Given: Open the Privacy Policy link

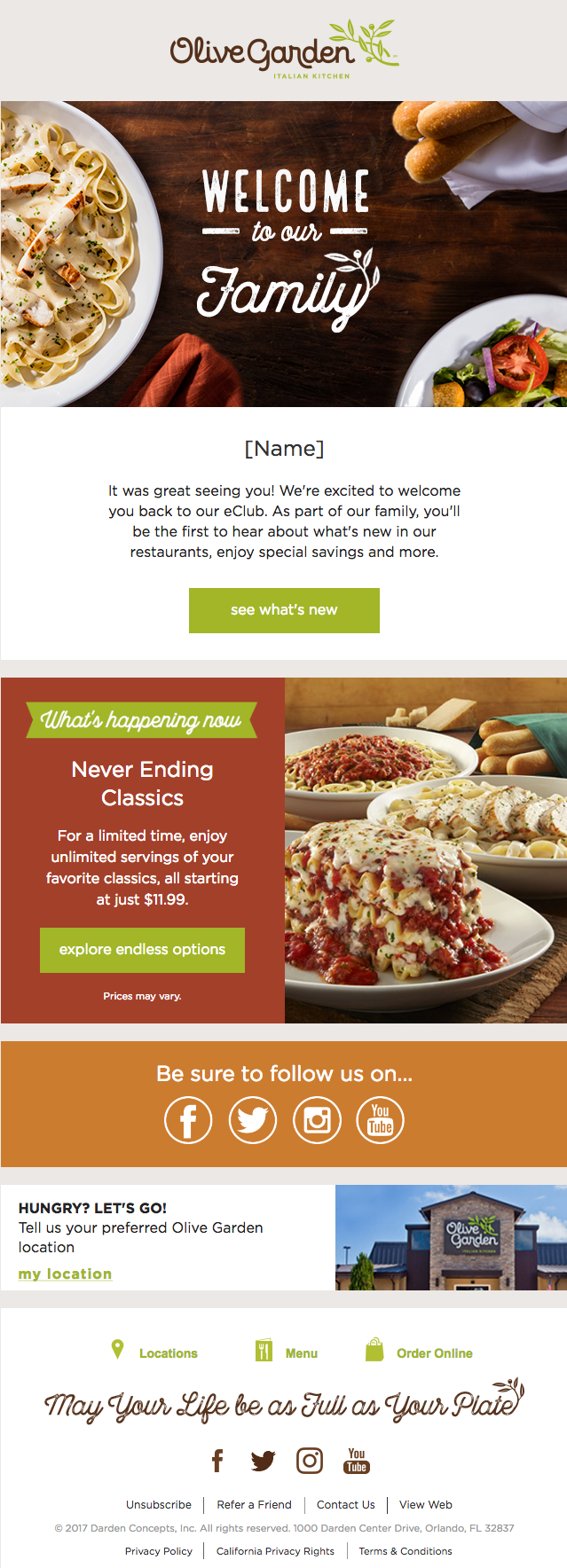Looking at the screenshot, I should point(159,1551).
